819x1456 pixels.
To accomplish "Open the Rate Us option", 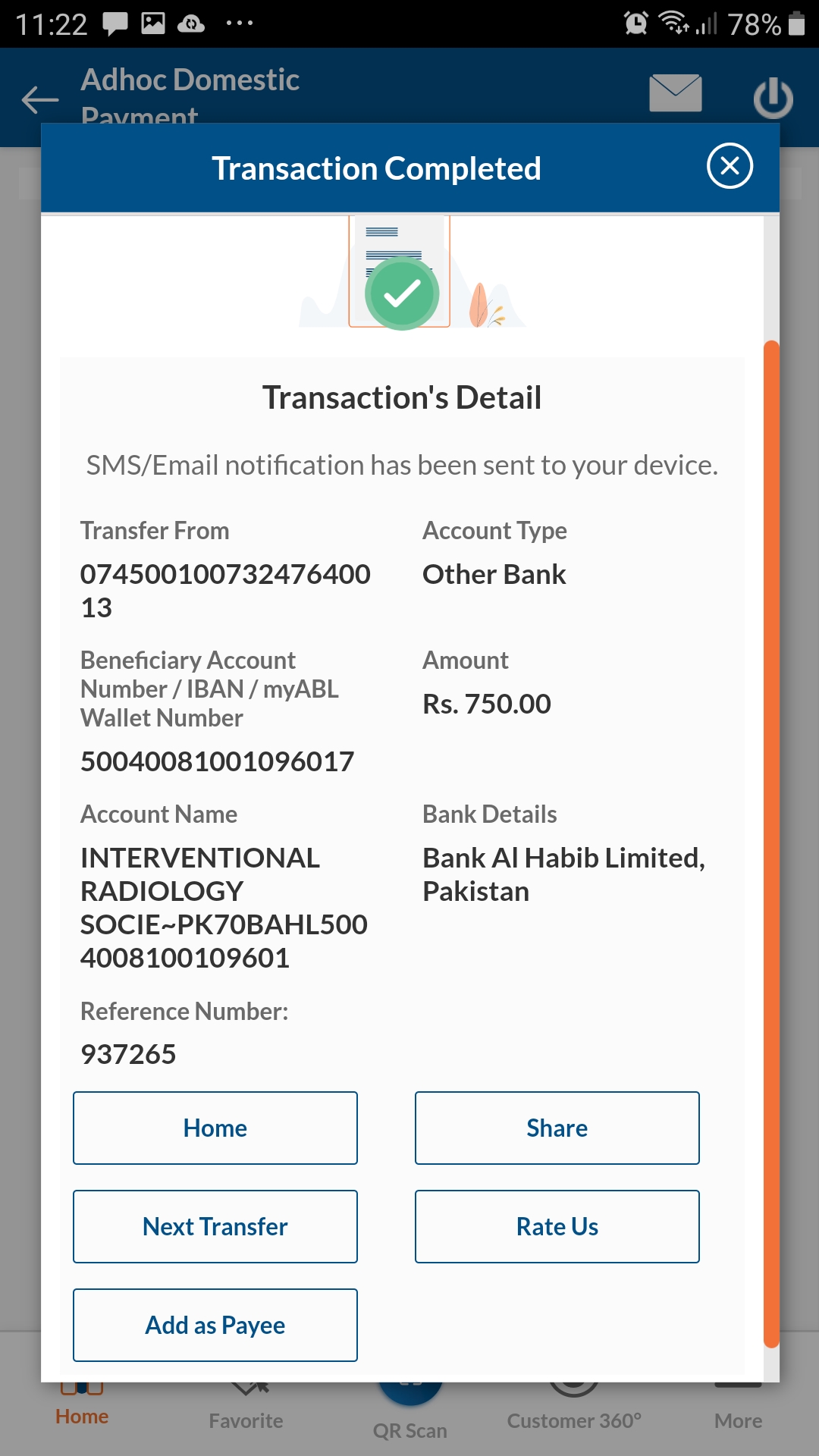I will coord(557,1226).
